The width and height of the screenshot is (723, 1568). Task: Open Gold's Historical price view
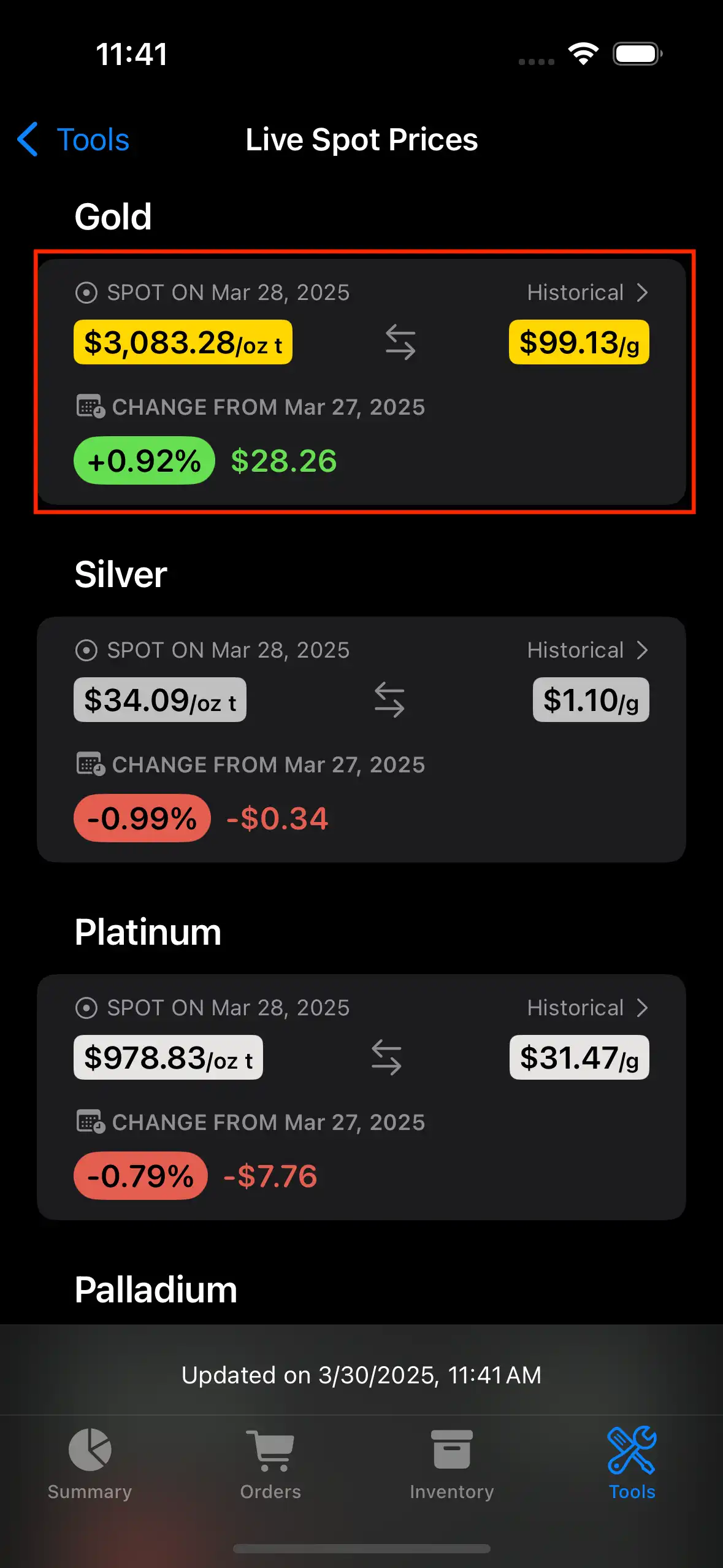(587, 293)
